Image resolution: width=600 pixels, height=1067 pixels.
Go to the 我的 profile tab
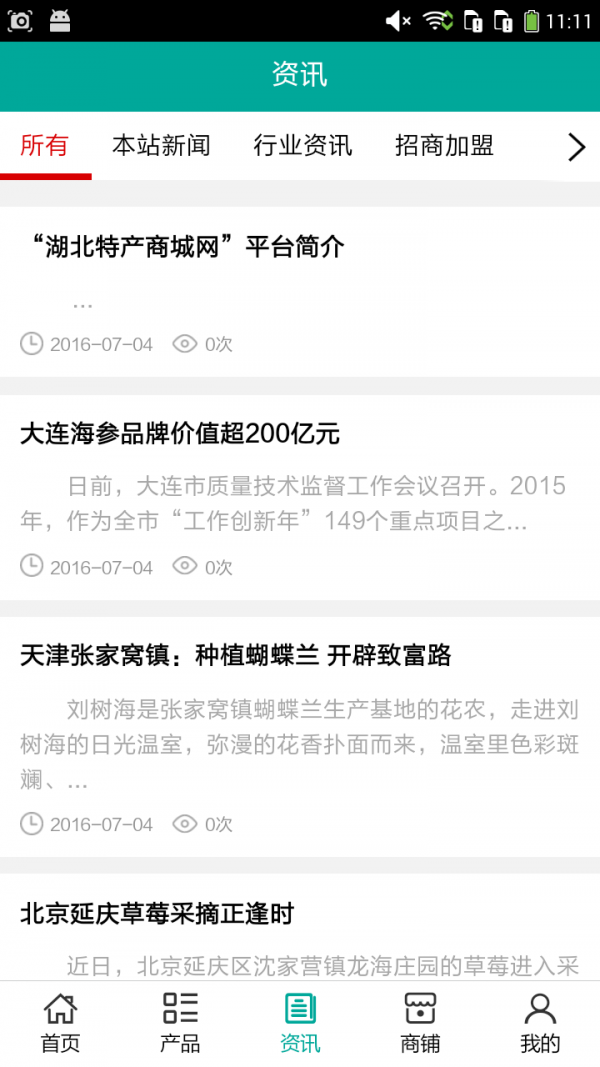540,1023
